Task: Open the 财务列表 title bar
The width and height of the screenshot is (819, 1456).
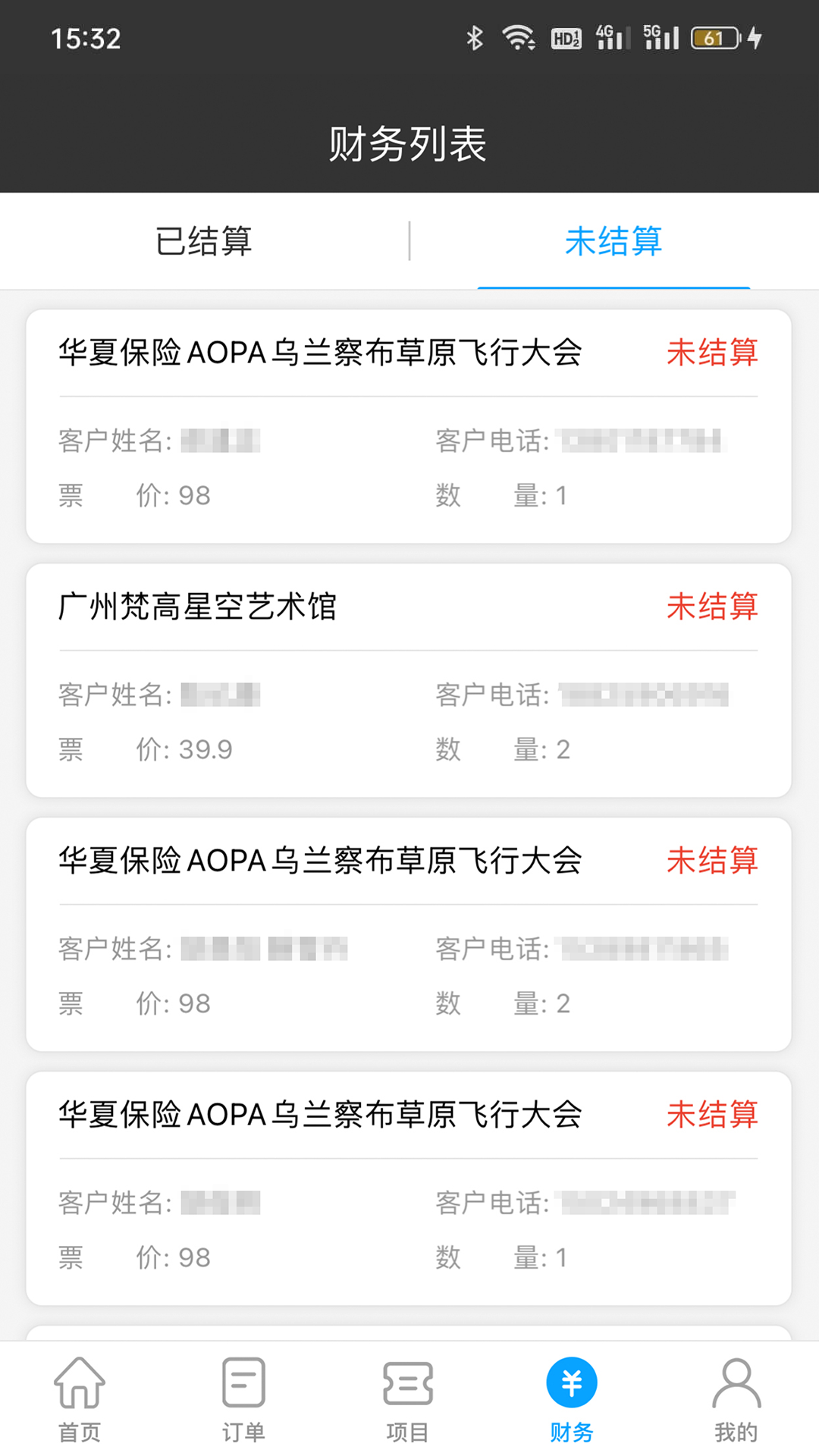Action: point(409,143)
